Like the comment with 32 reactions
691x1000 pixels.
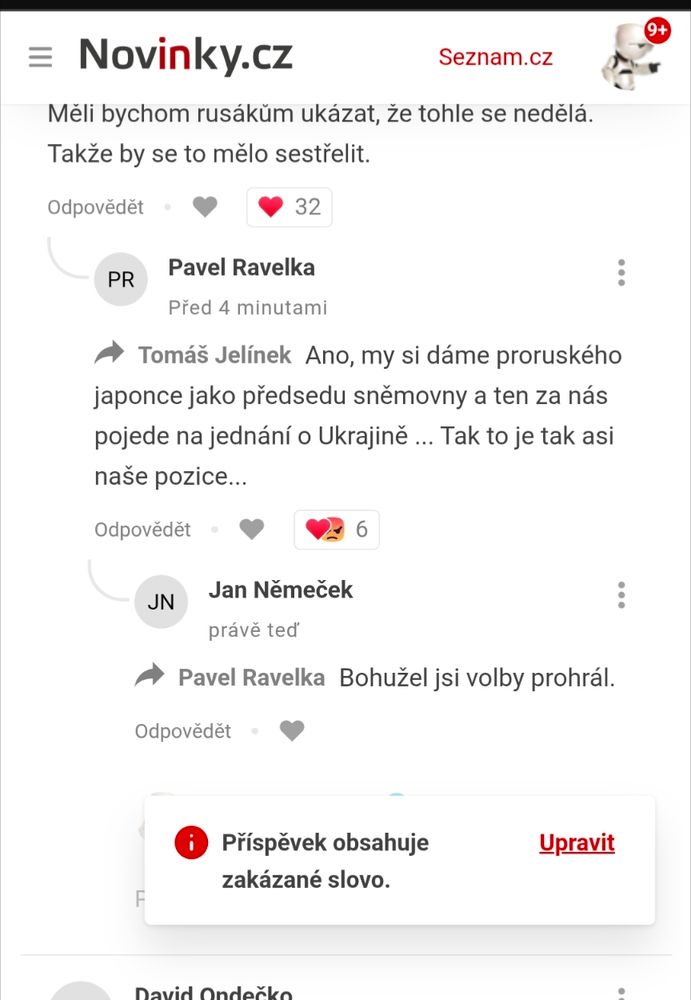[x=205, y=207]
